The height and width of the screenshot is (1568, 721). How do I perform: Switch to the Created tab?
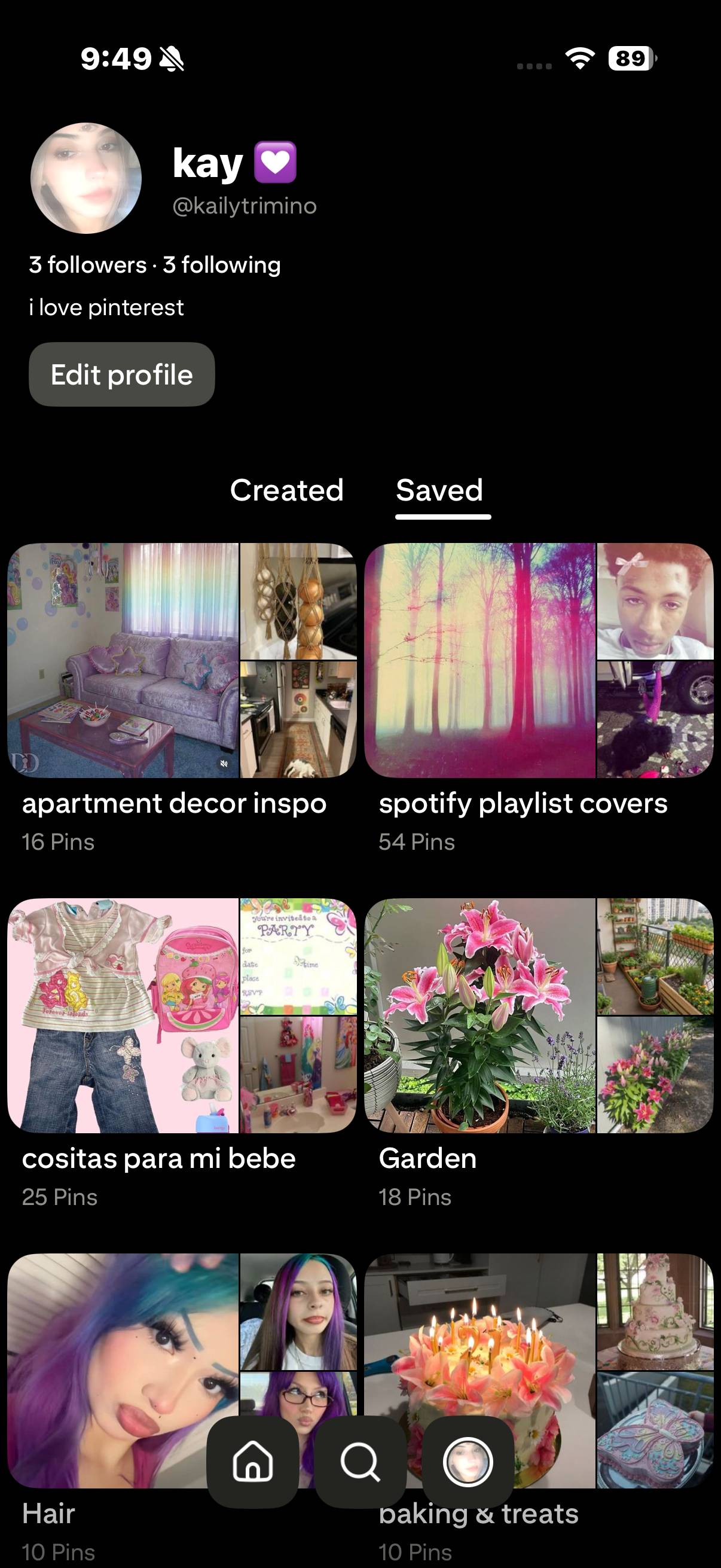click(286, 490)
